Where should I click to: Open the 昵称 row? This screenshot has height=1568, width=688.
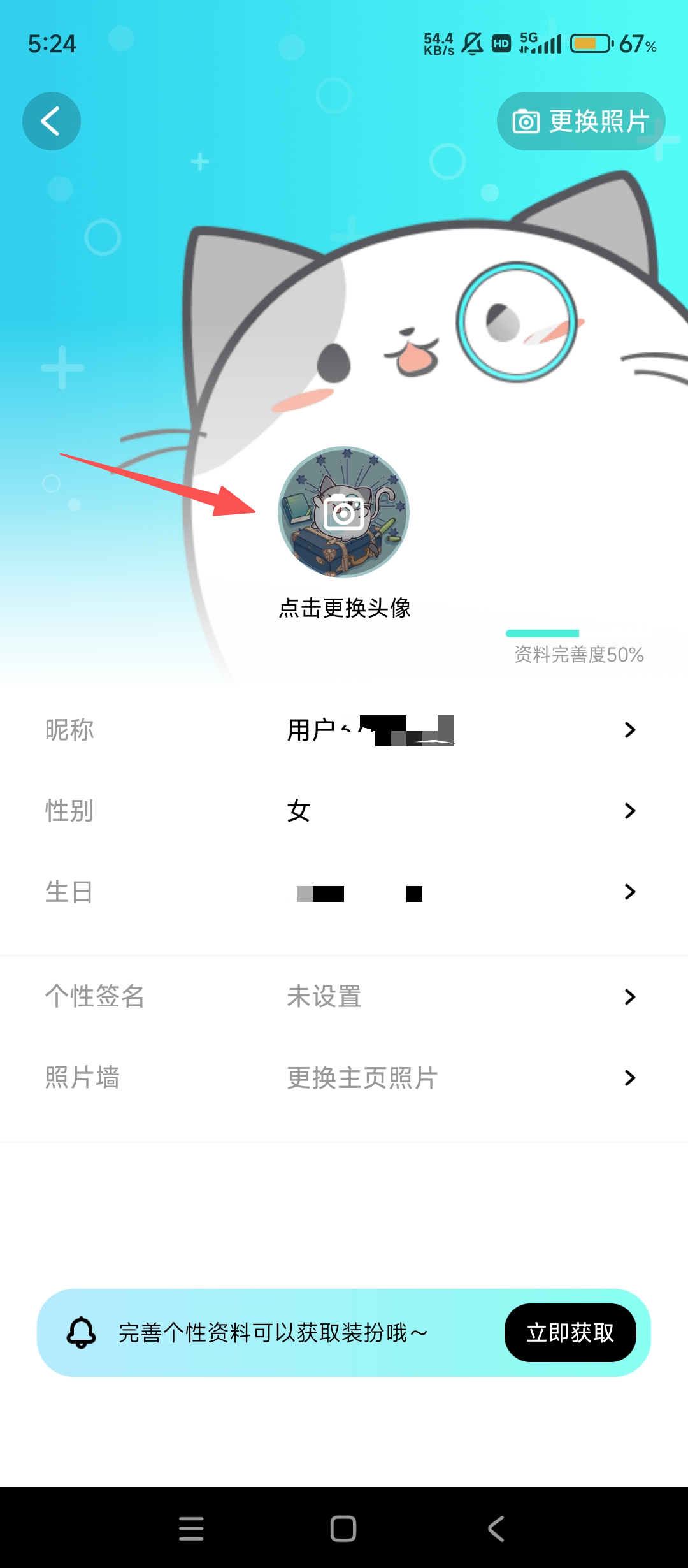tap(344, 730)
